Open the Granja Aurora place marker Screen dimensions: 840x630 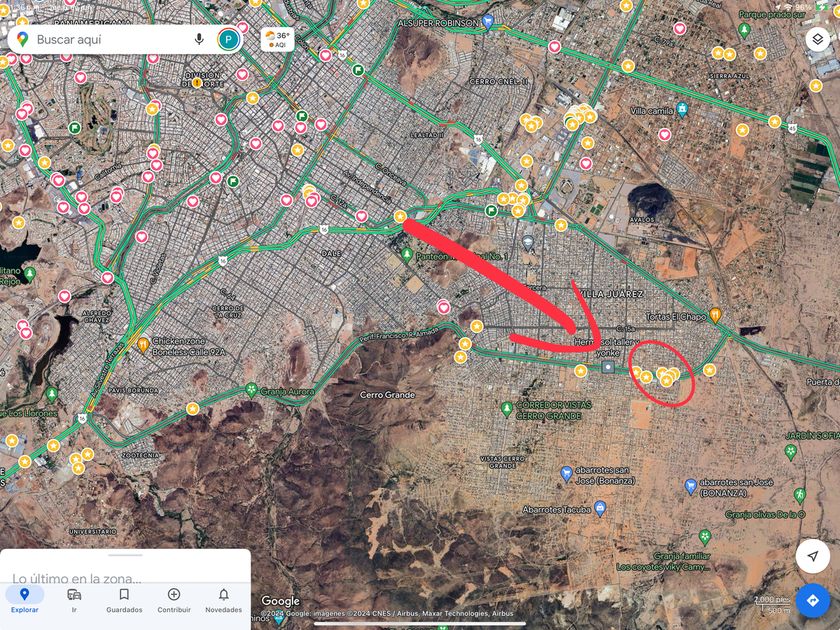251,391
